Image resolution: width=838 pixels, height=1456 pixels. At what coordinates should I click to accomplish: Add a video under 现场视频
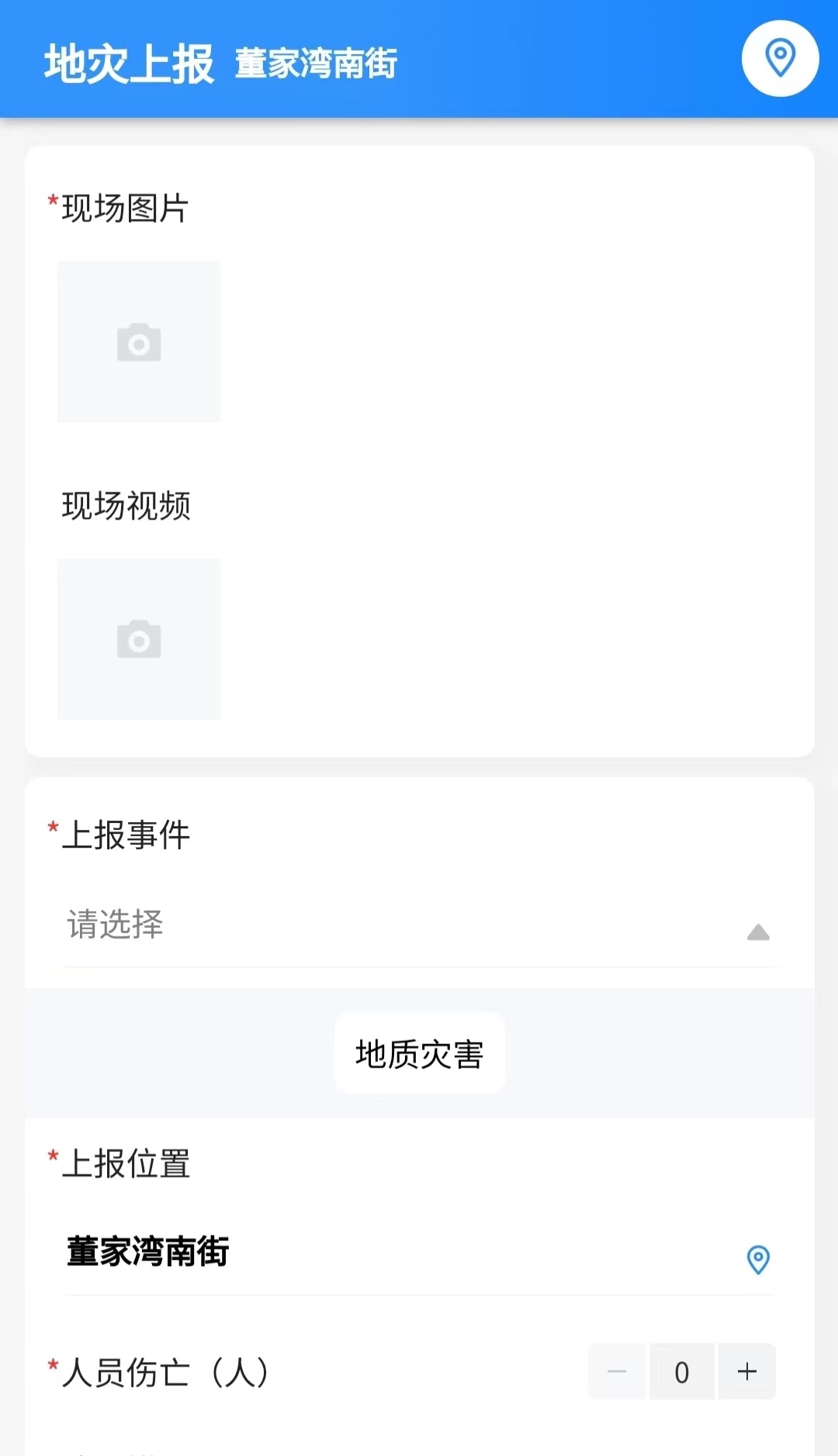tap(139, 639)
